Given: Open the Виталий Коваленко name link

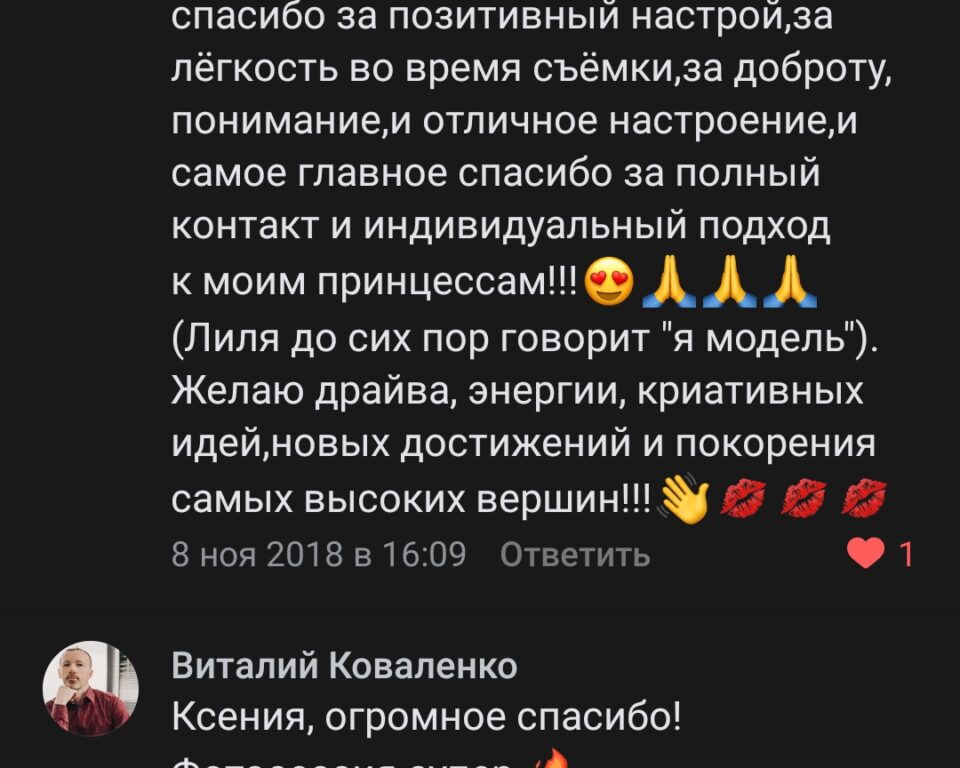Looking at the screenshot, I should coord(344,665).
